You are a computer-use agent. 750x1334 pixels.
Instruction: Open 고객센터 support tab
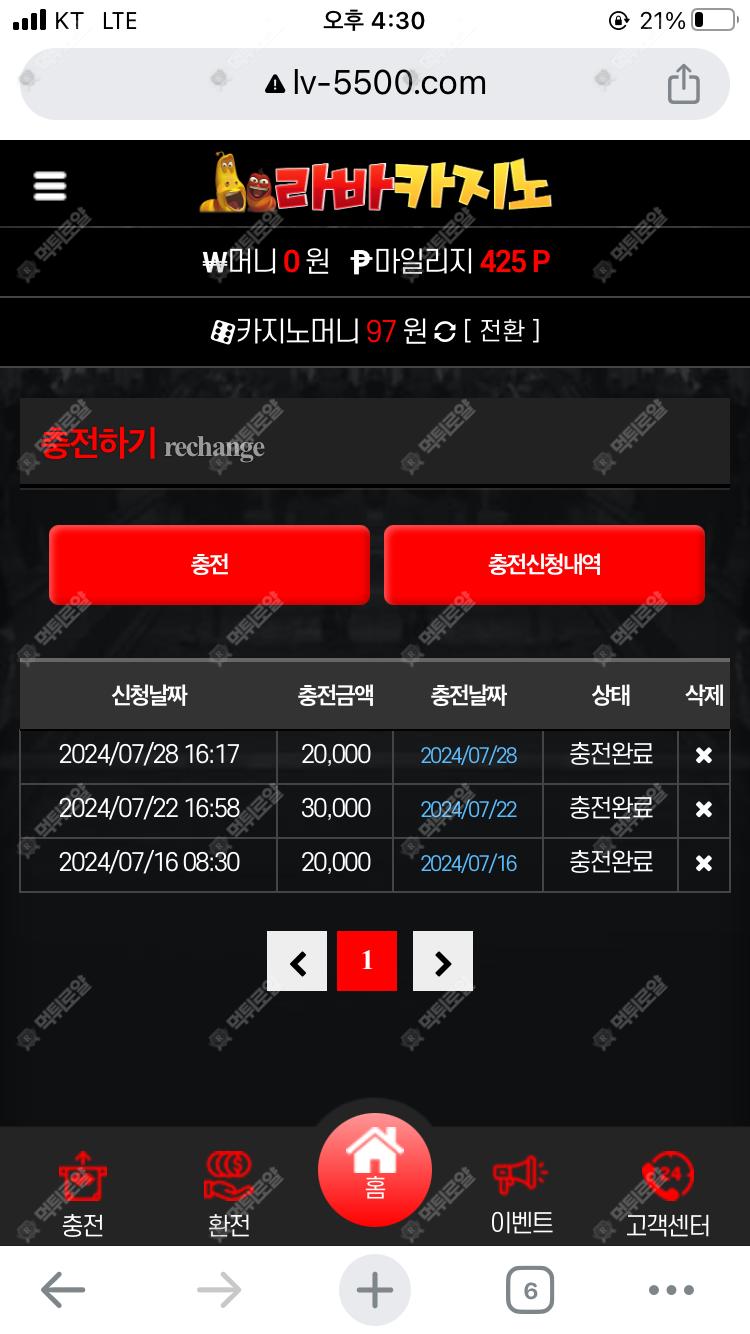click(x=667, y=1195)
